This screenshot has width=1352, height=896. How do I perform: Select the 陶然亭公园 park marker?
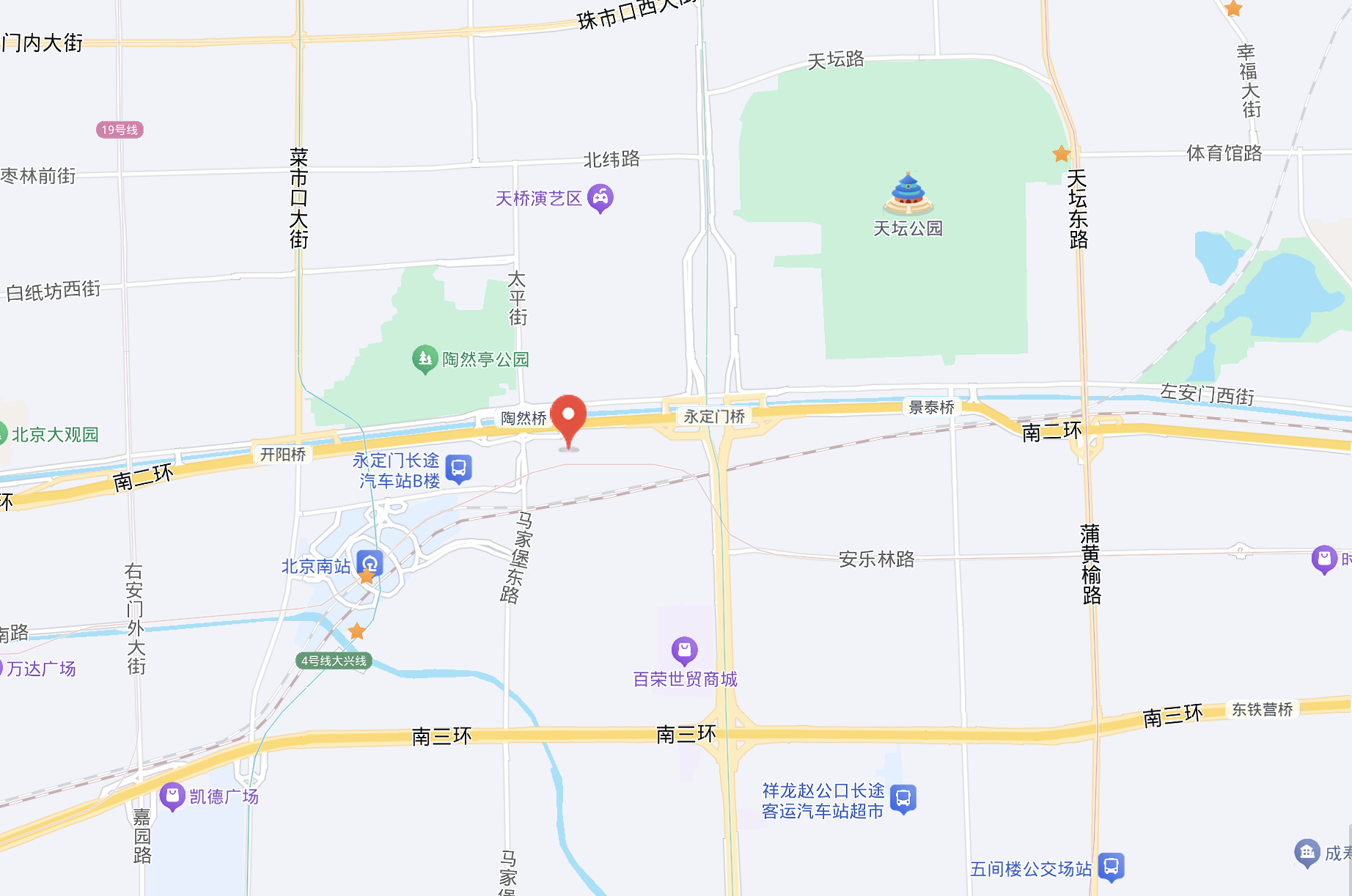(425, 359)
